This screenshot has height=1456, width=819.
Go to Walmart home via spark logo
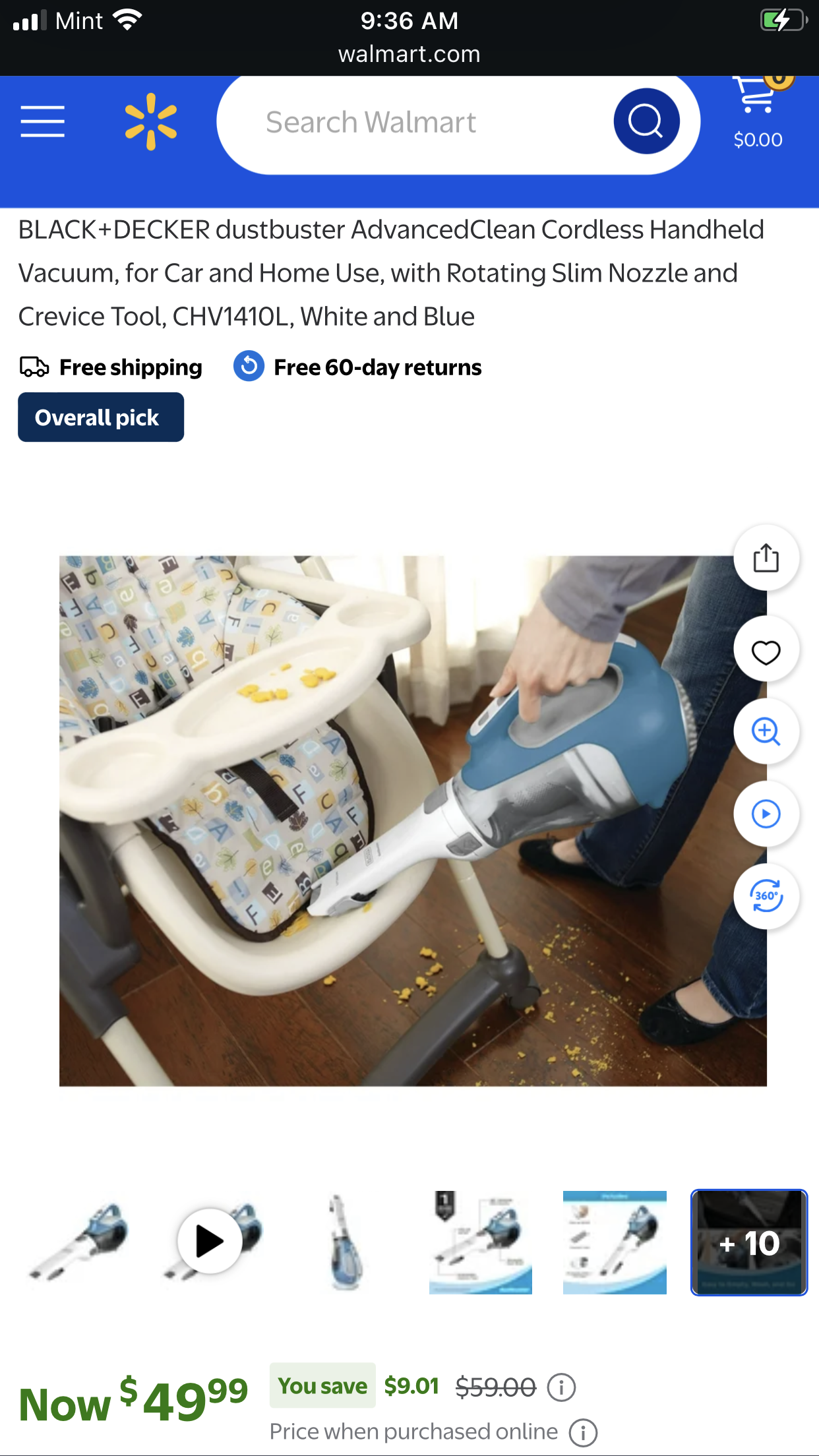(x=151, y=122)
